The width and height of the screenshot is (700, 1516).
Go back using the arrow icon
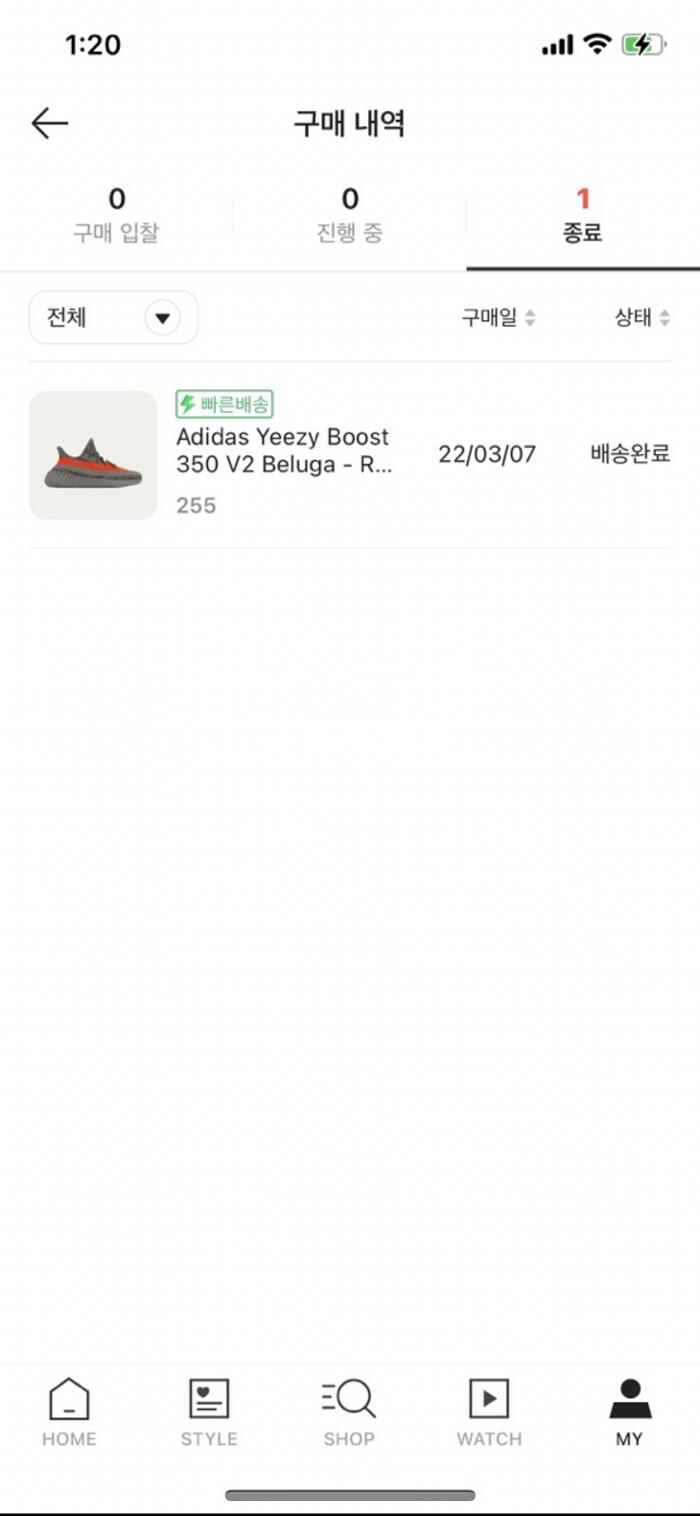(x=49, y=123)
